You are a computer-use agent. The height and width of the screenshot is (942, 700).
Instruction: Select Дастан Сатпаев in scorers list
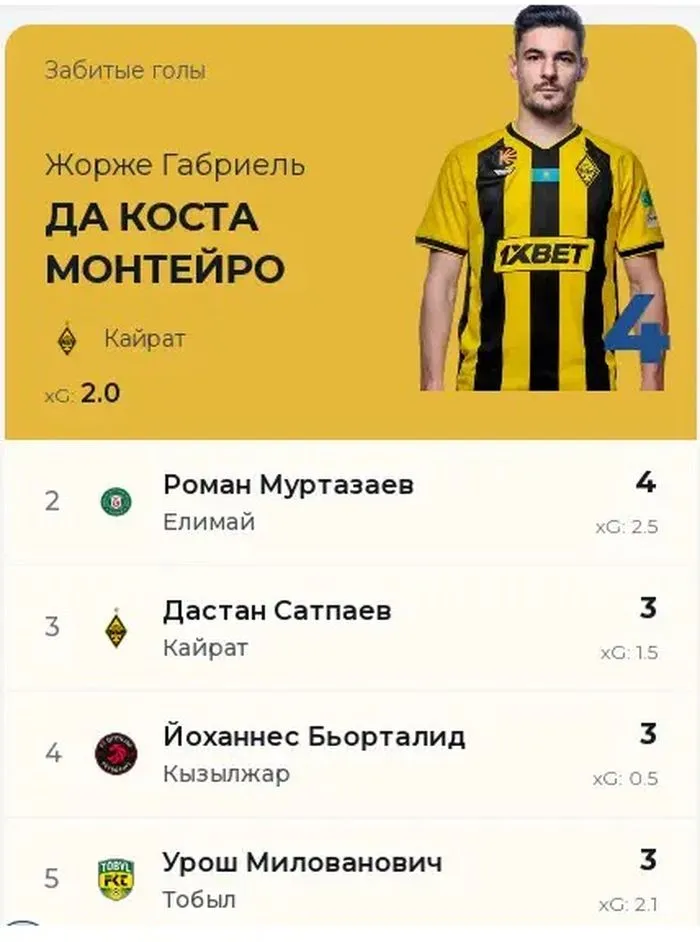pyautogui.click(x=277, y=611)
